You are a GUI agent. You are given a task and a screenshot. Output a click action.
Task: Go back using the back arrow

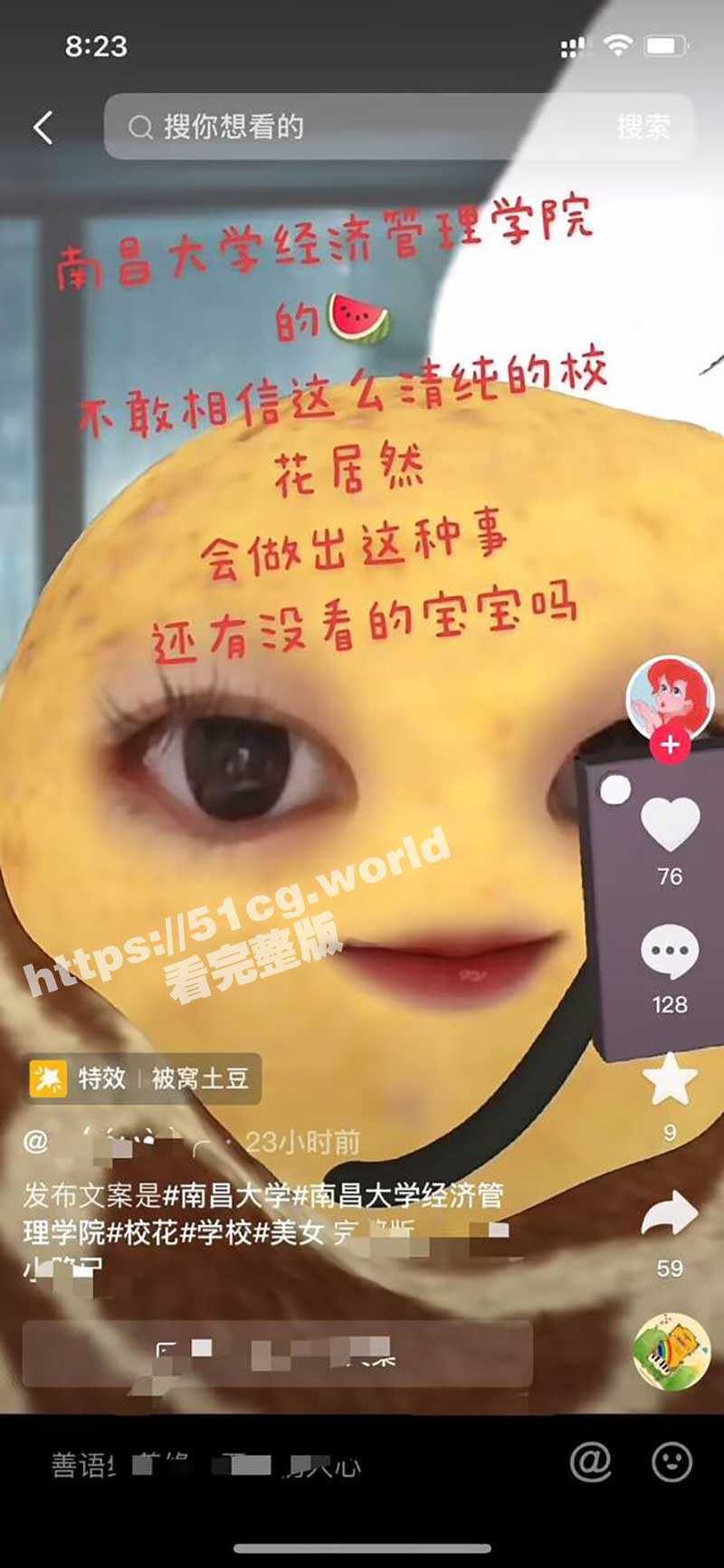pyautogui.click(x=43, y=128)
